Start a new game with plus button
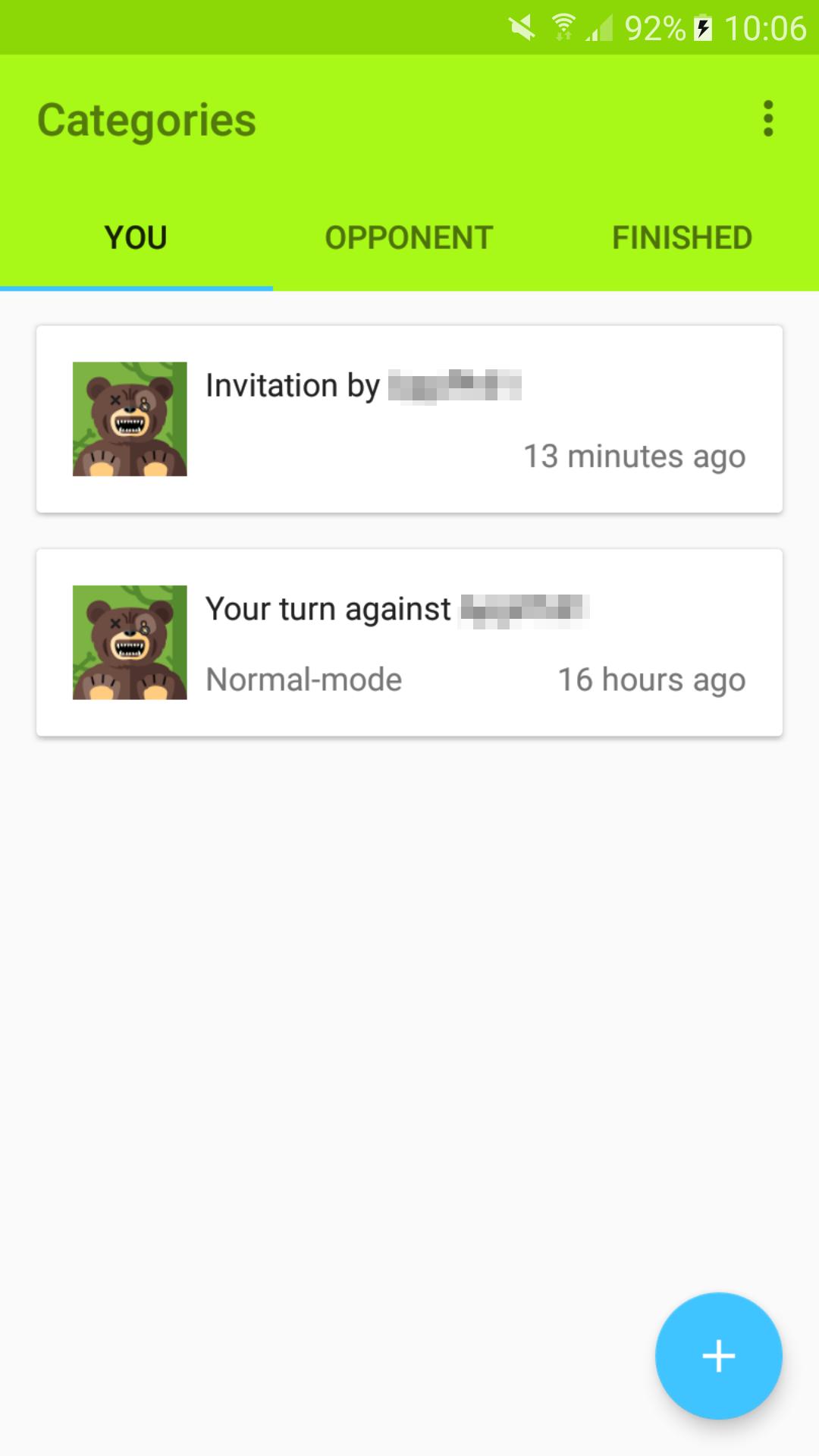This screenshot has width=819, height=1456. (x=718, y=1355)
